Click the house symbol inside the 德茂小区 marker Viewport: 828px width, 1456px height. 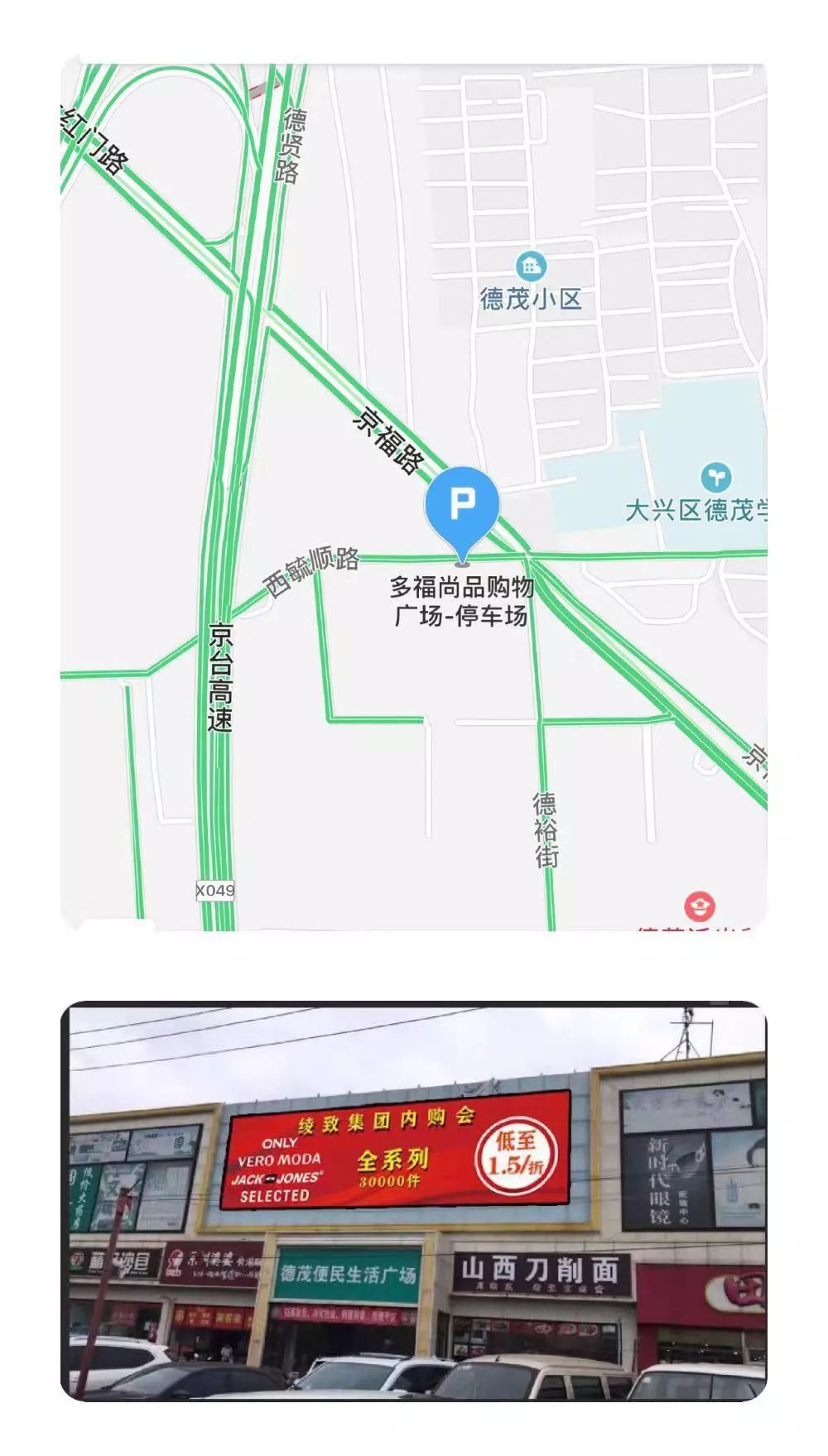[532, 265]
